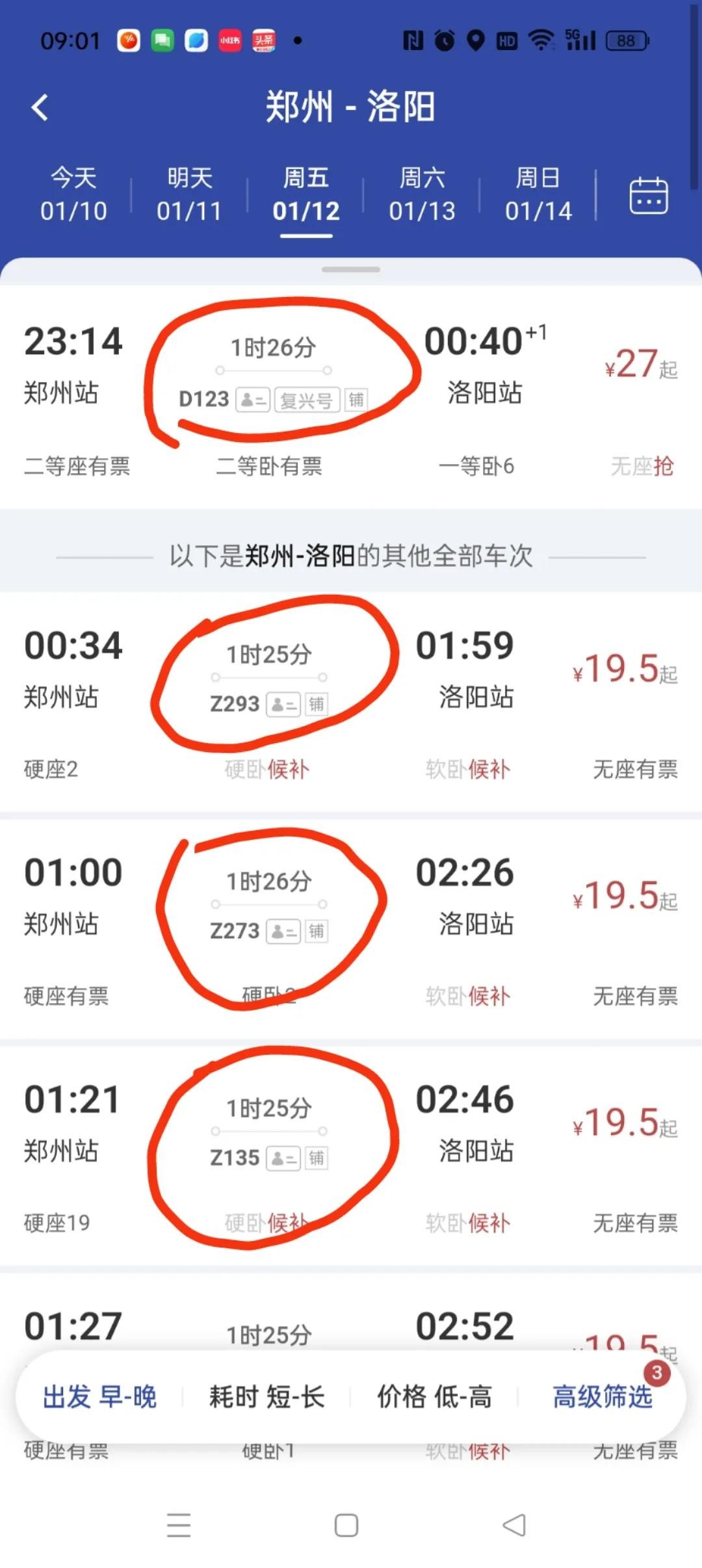
Task: Switch to the 周六 01/13 date tab
Action: tap(422, 194)
